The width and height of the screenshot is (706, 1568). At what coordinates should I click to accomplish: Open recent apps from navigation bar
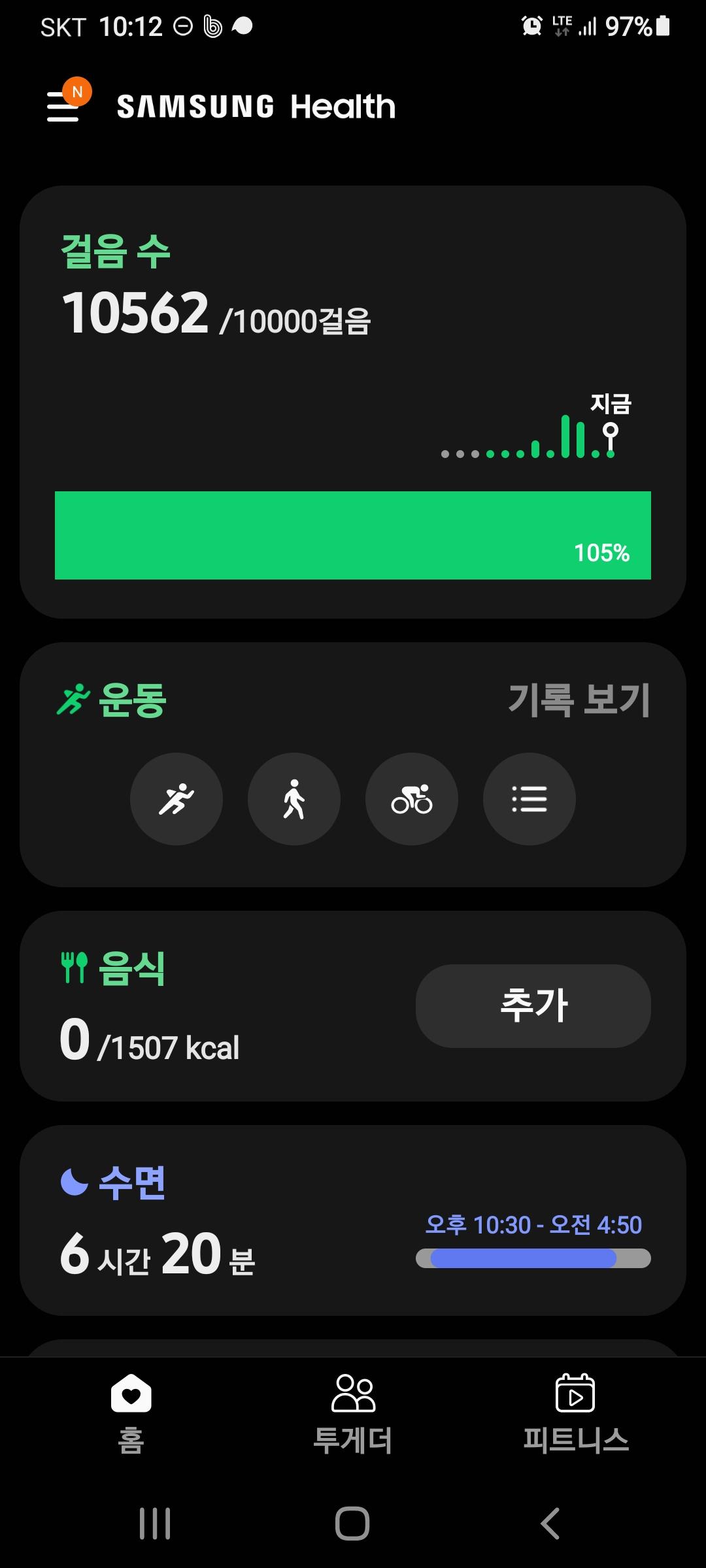click(x=155, y=1524)
